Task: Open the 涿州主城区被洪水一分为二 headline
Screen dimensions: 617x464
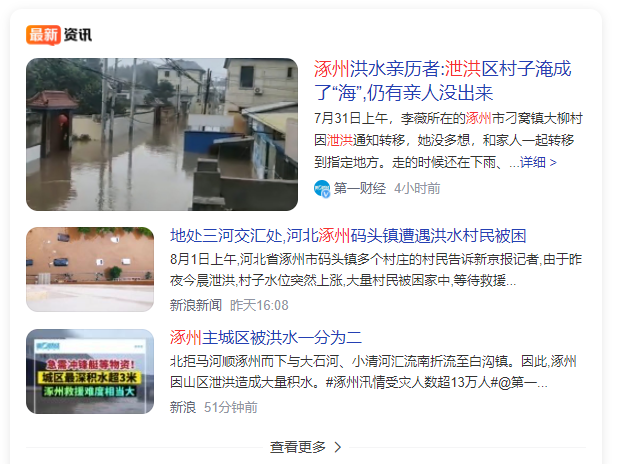Action: (x=266, y=336)
